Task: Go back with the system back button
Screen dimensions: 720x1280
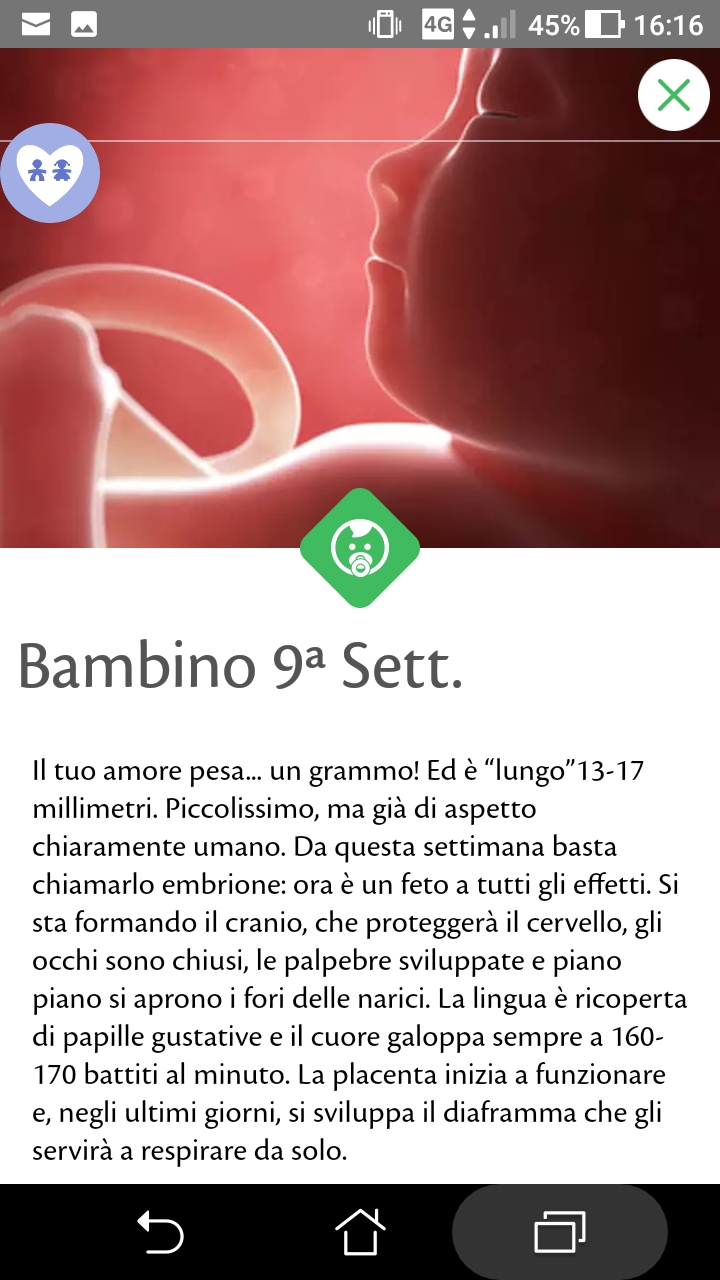Action: pos(160,1232)
